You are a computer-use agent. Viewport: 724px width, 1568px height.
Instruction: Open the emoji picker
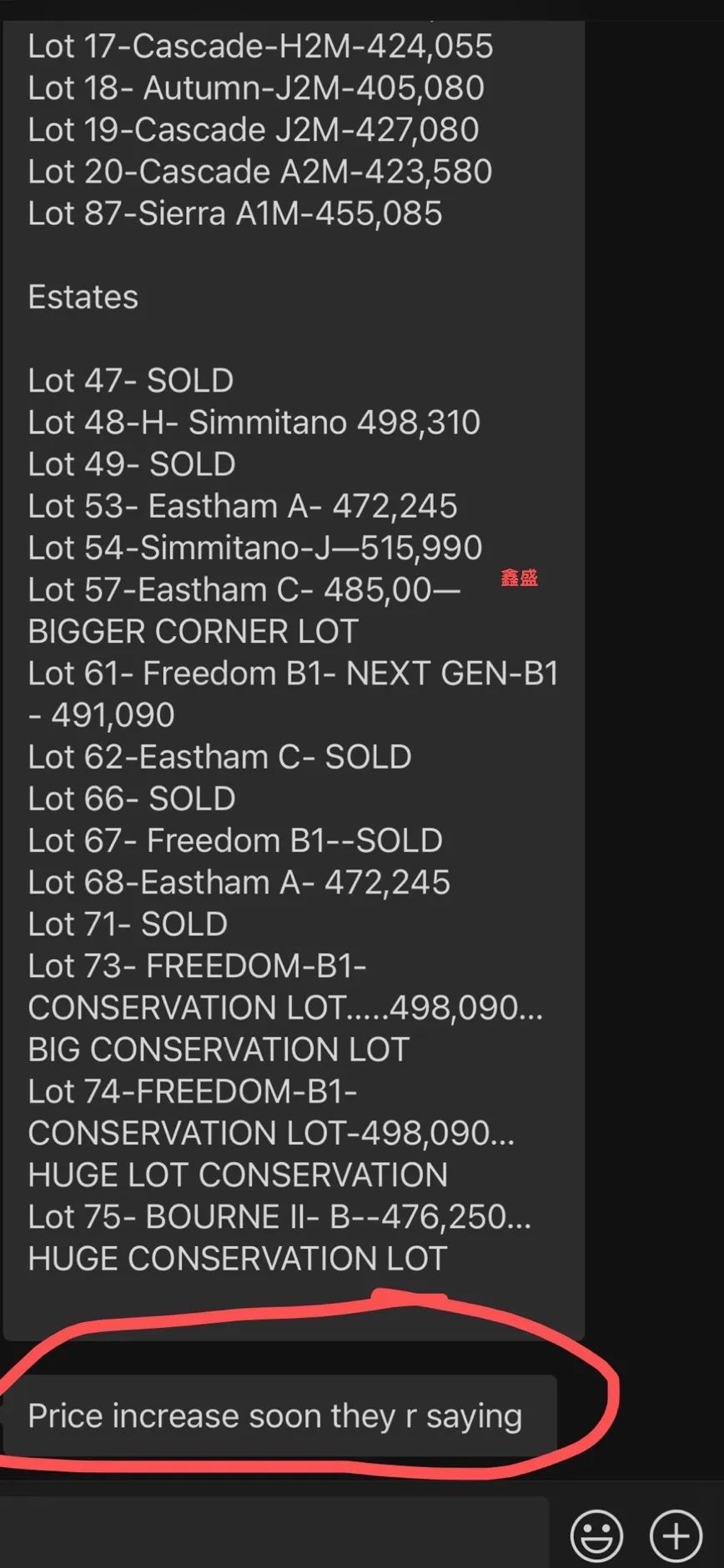pyautogui.click(x=596, y=1535)
